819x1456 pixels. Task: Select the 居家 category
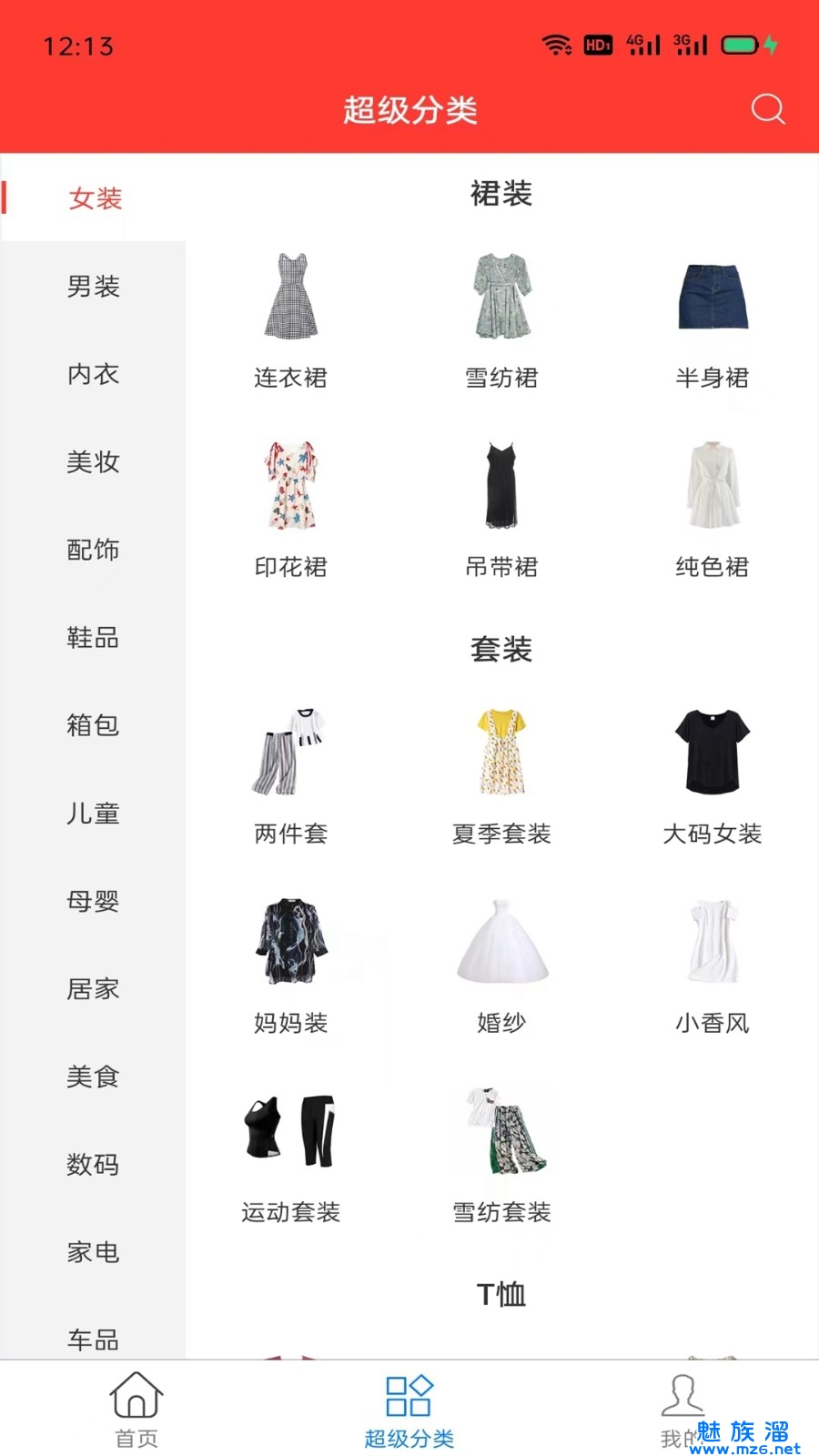(x=93, y=989)
